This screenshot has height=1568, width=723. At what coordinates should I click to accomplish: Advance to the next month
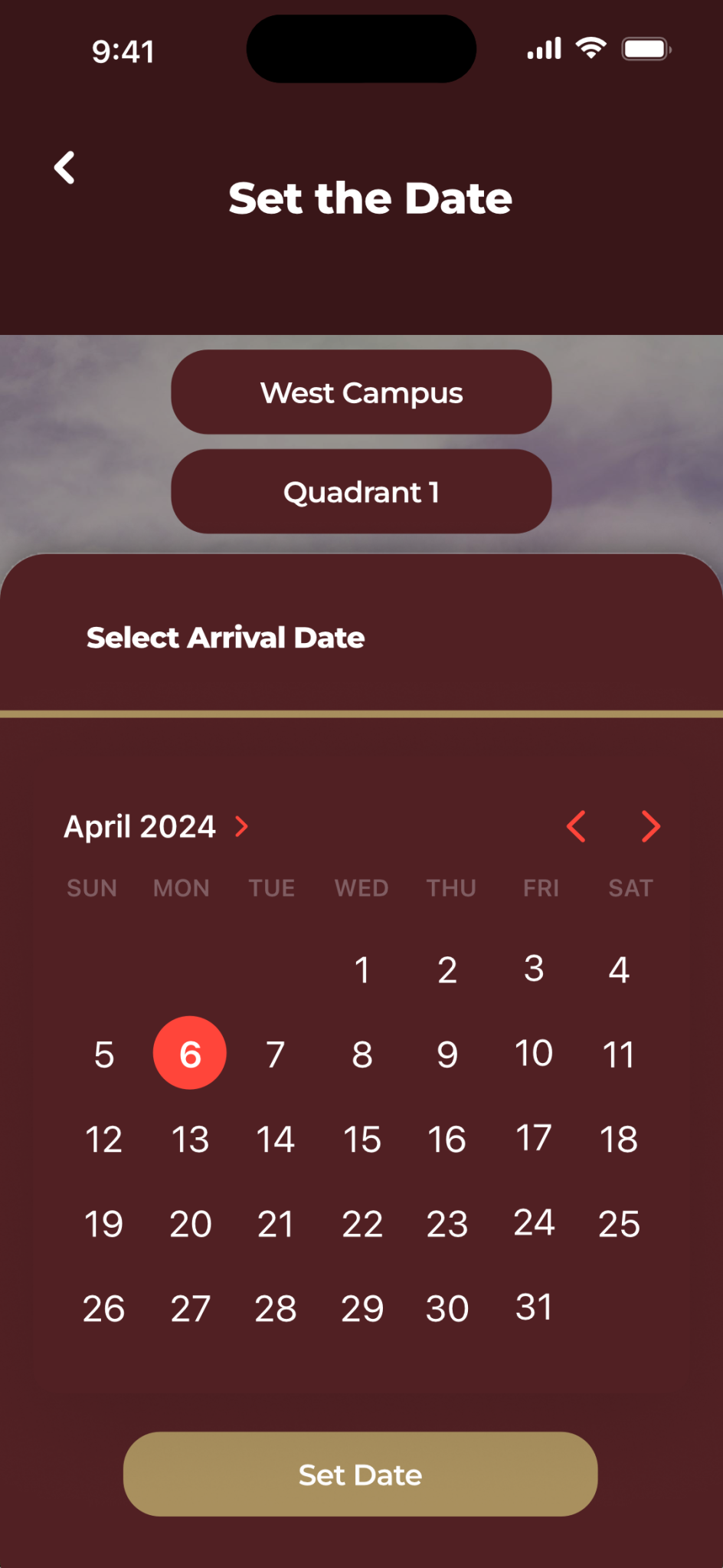(x=650, y=826)
